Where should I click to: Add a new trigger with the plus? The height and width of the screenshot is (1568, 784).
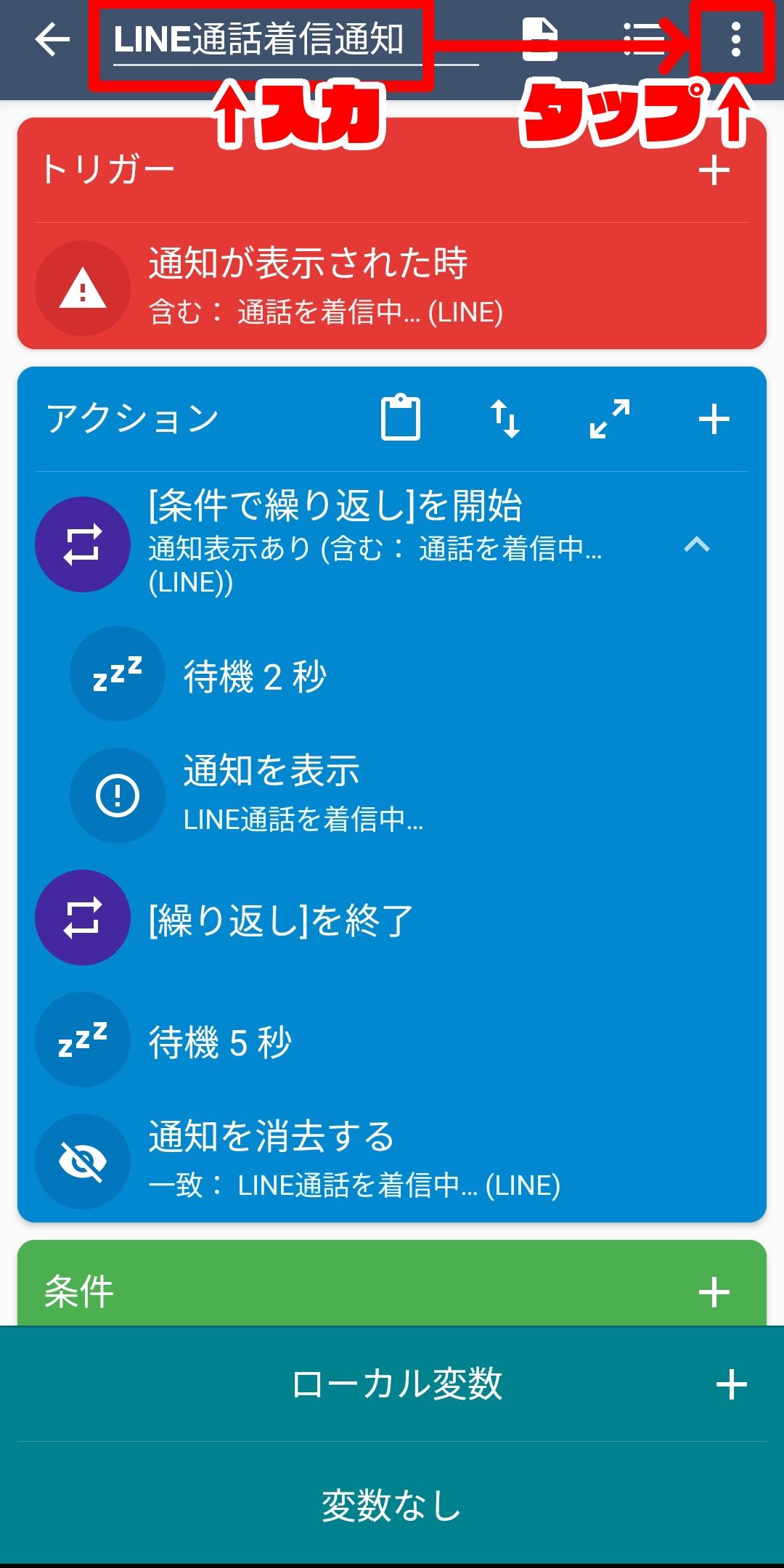714,171
